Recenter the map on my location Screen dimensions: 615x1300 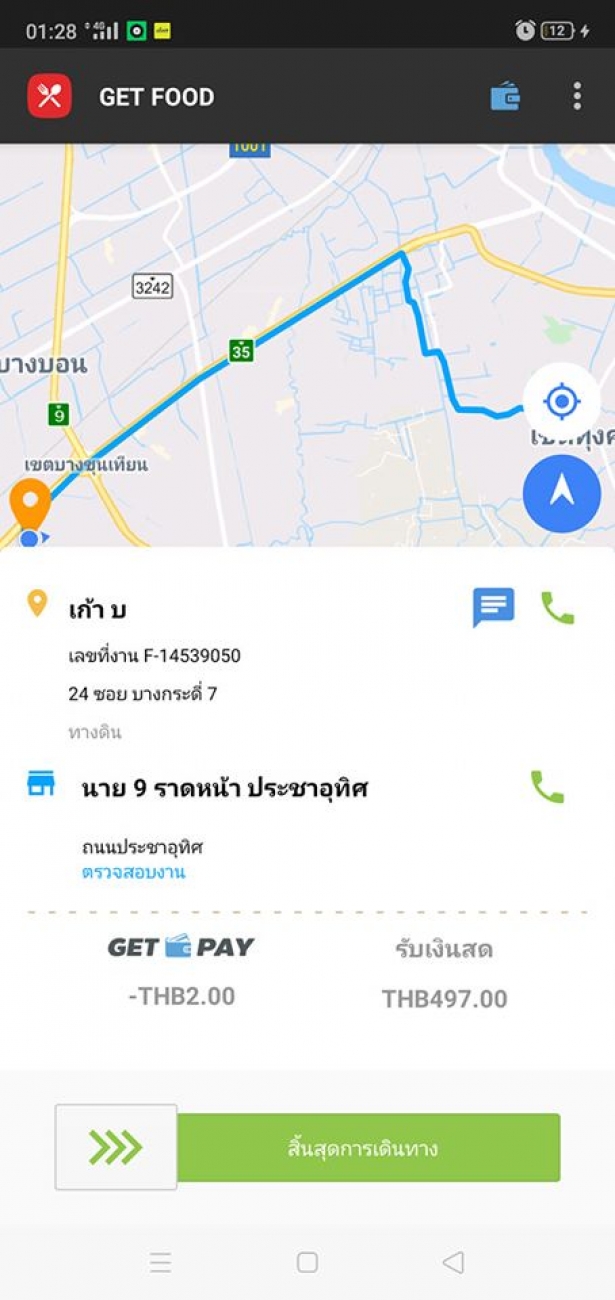(562, 402)
